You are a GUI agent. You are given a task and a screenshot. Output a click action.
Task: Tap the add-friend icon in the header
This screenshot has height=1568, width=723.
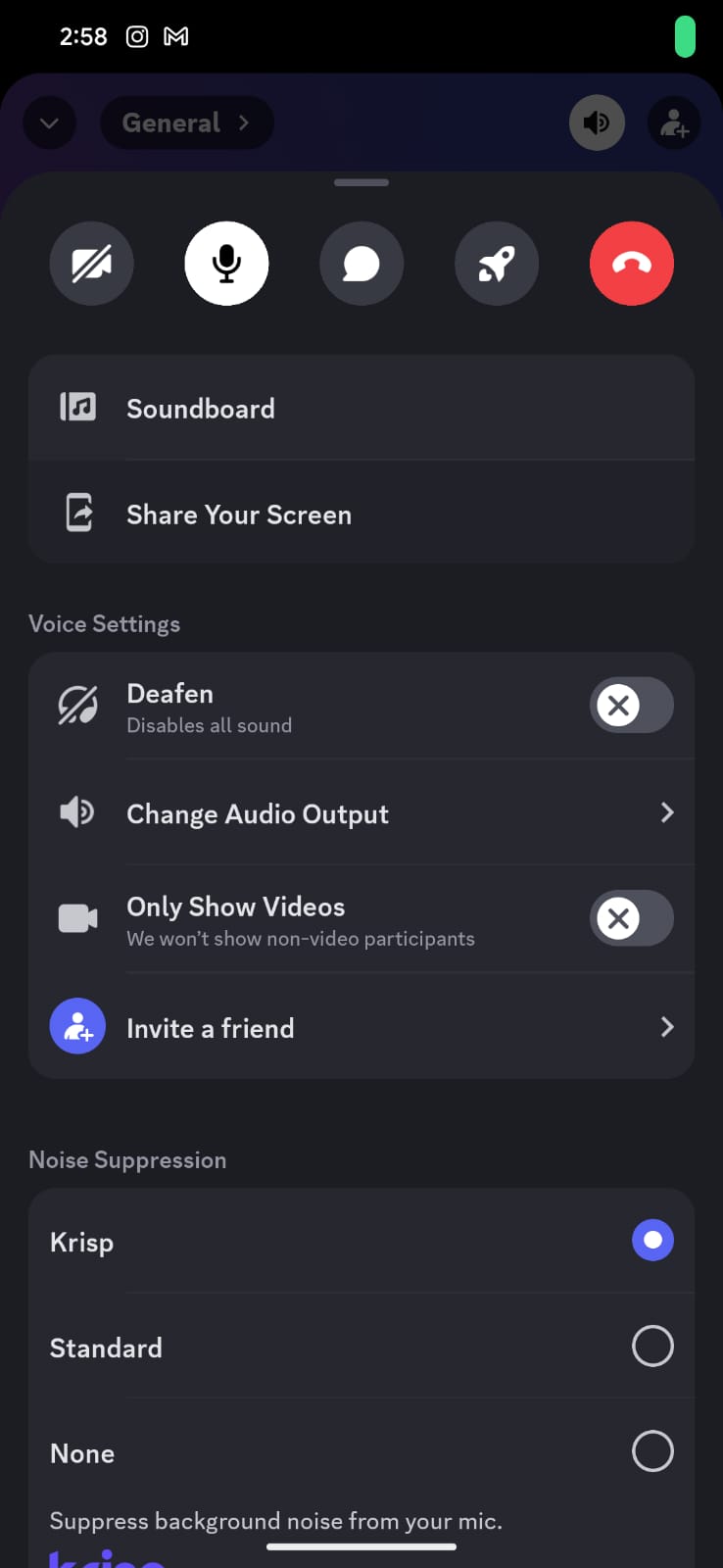coord(673,122)
